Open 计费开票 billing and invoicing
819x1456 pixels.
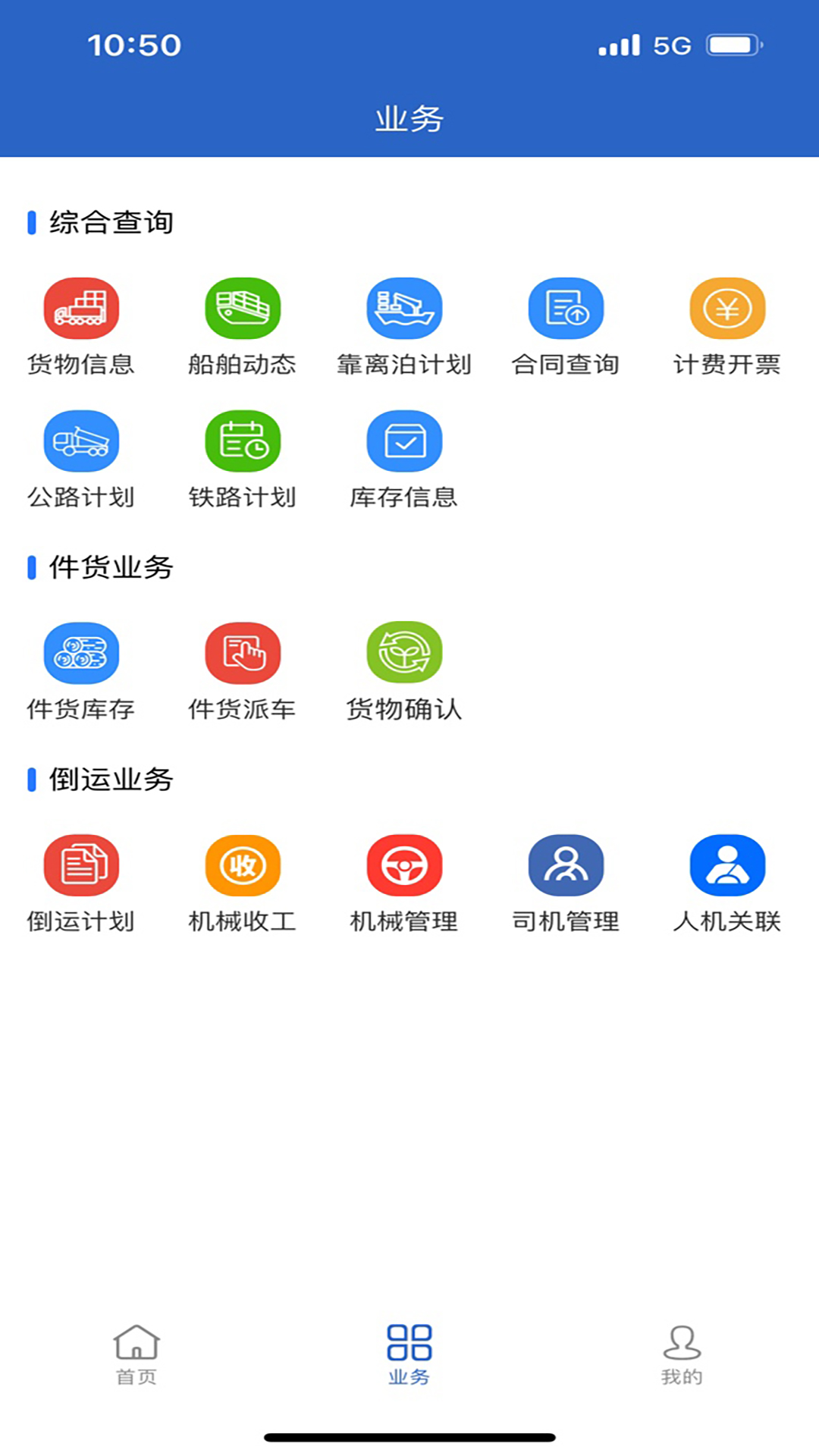[x=727, y=327]
